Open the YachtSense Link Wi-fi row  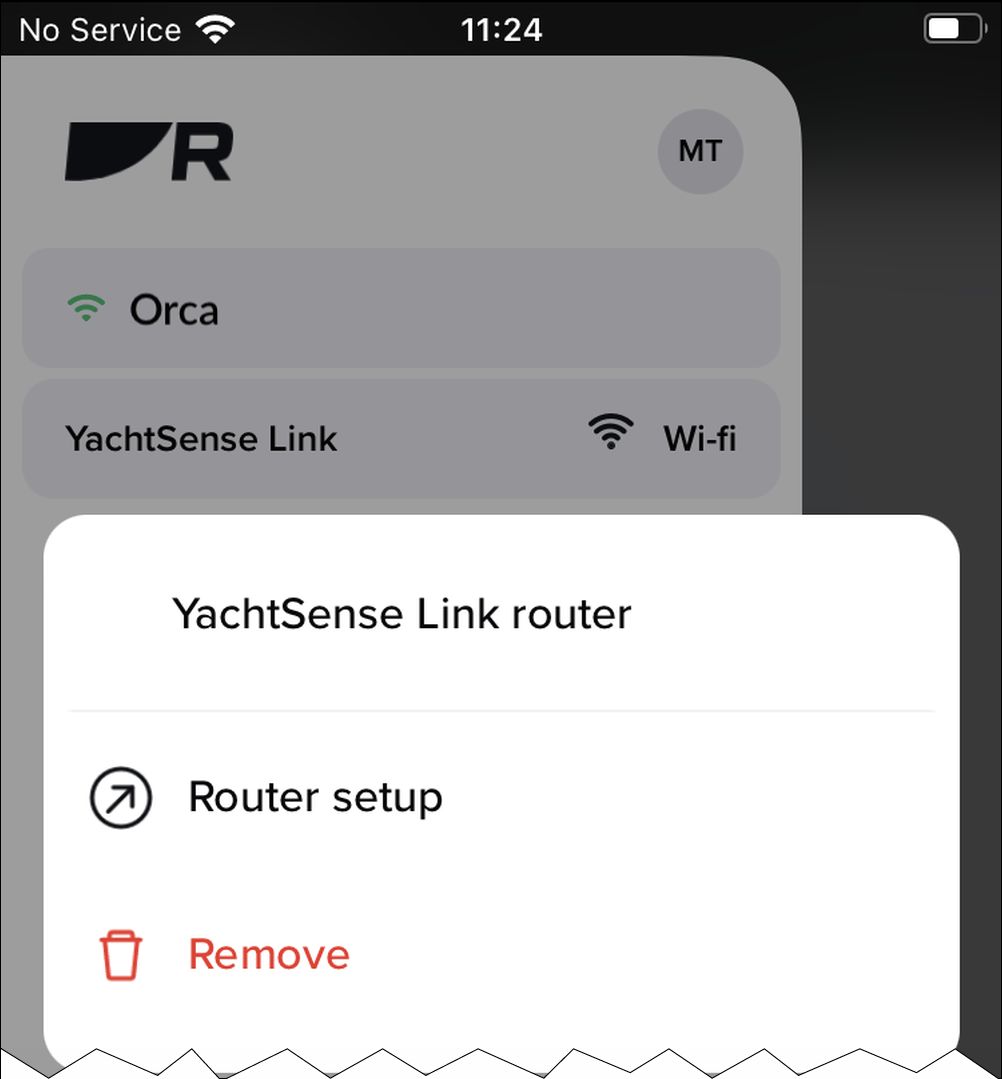click(x=400, y=438)
